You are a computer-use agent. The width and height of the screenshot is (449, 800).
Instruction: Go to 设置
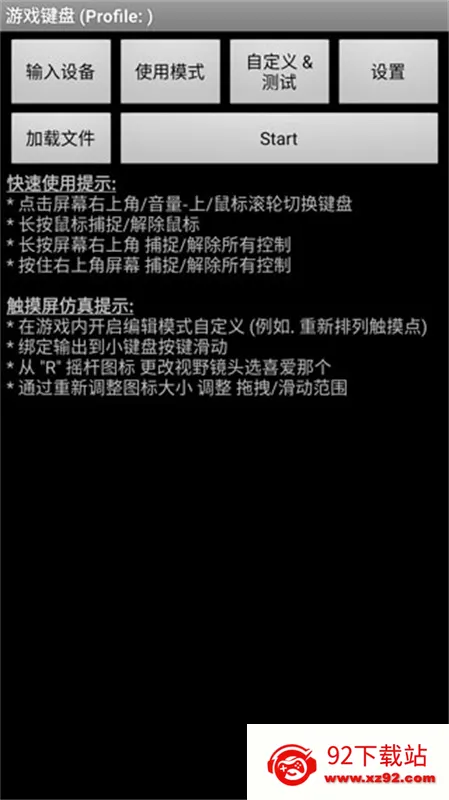[388, 71]
